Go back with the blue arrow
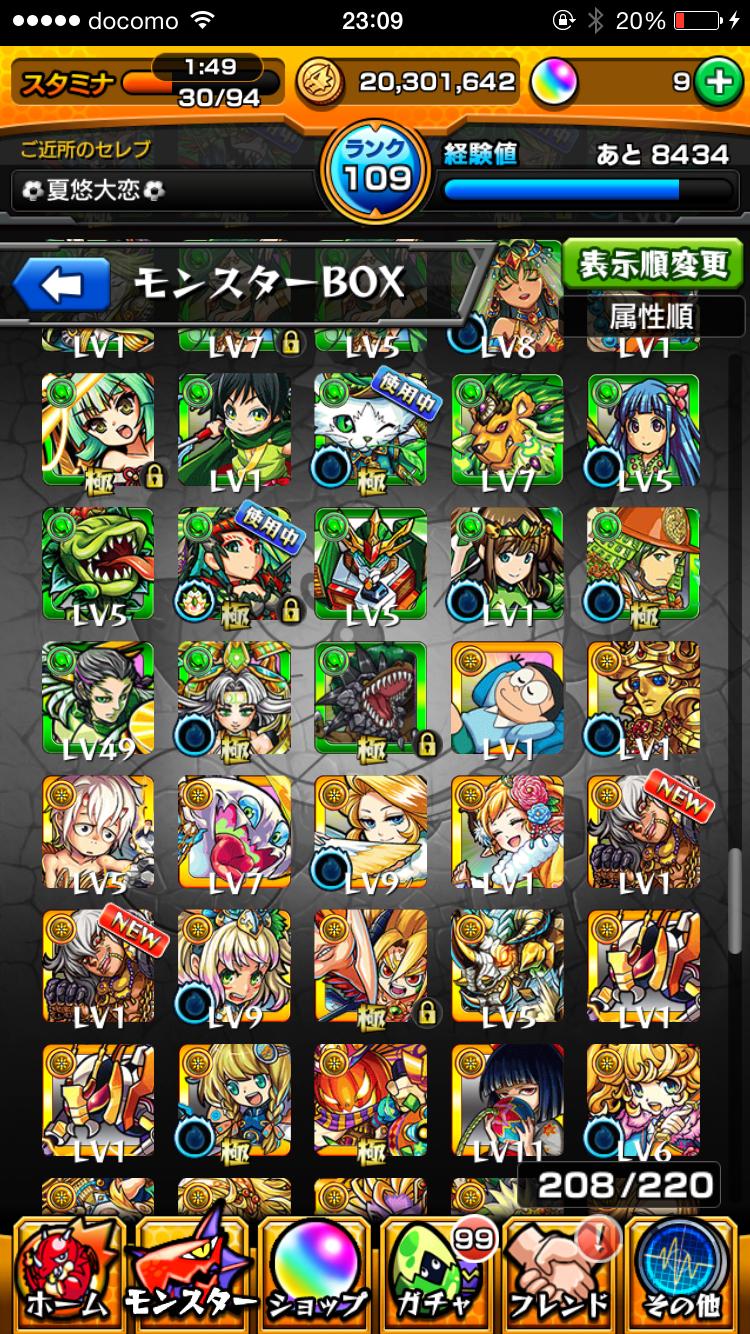The image size is (750, 1334). (x=62, y=286)
